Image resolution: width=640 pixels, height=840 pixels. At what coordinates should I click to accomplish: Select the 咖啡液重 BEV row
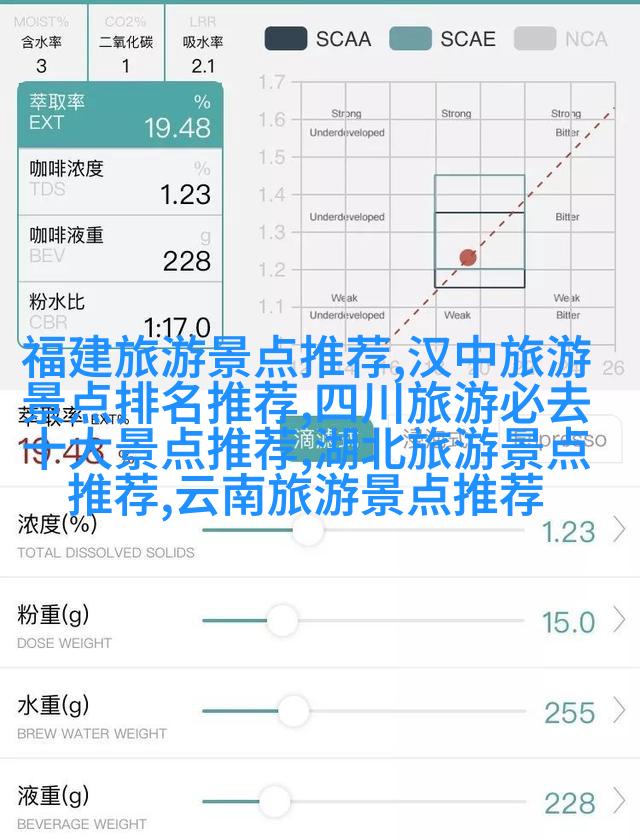pyautogui.click(x=120, y=247)
